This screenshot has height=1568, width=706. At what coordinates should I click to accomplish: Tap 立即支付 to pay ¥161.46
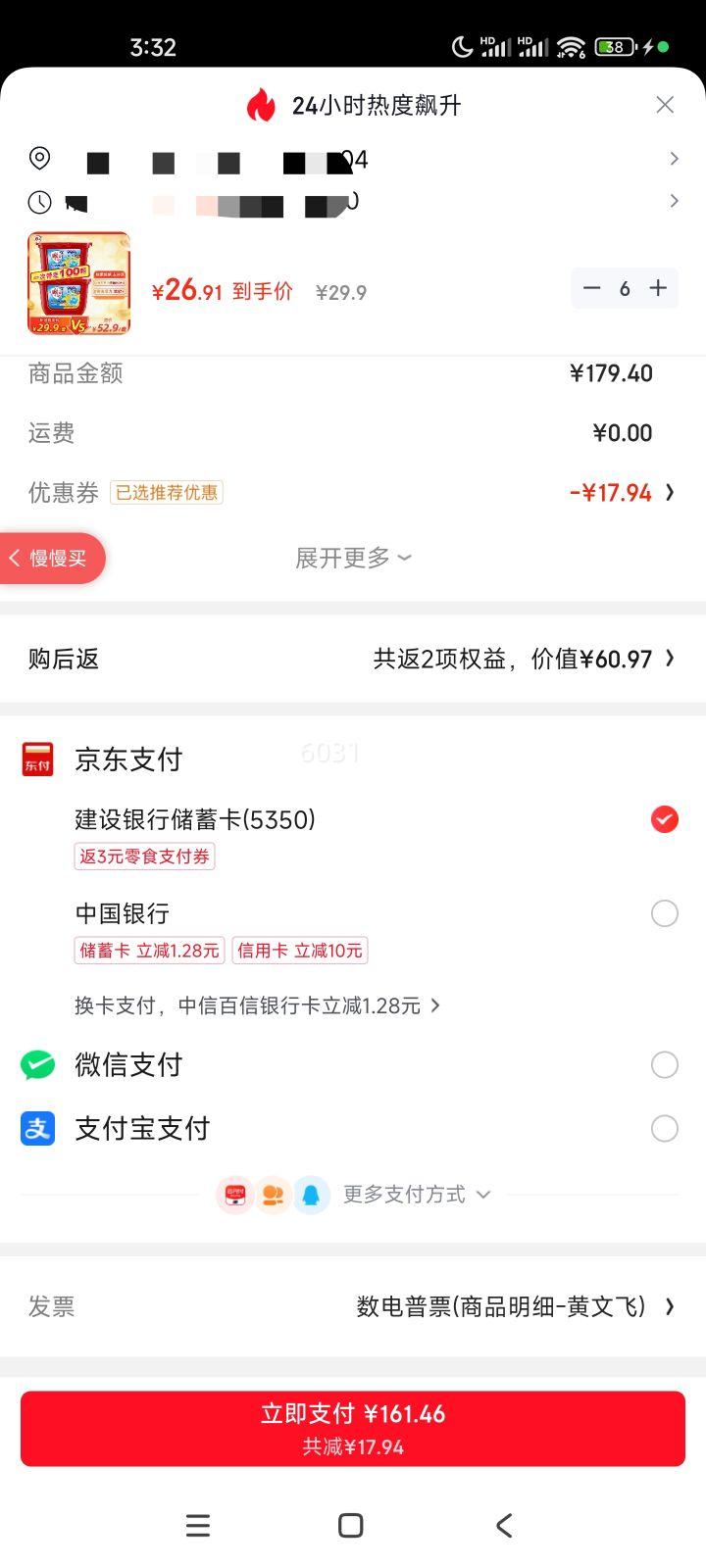(x=353, y=1428)
